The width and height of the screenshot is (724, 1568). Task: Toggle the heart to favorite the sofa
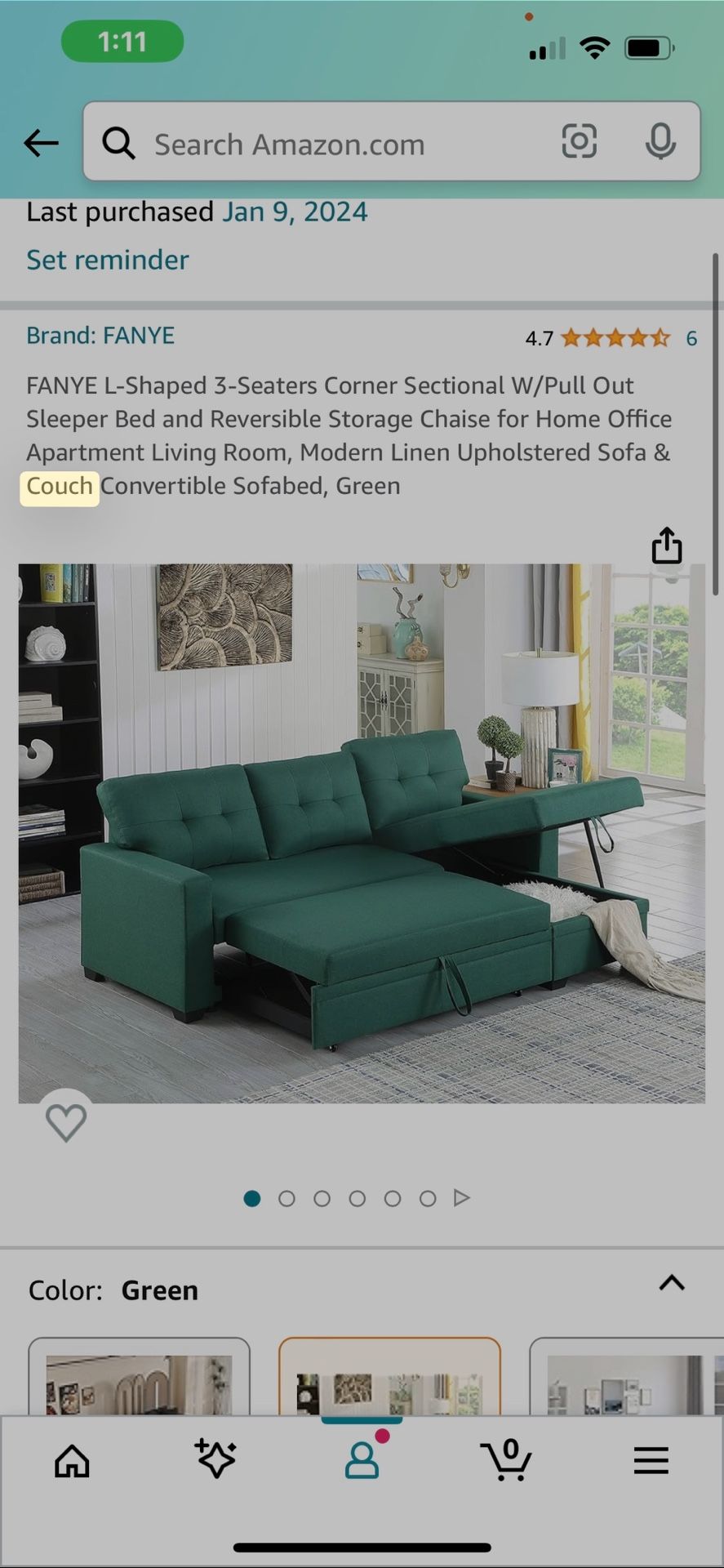coord(66,1122)
